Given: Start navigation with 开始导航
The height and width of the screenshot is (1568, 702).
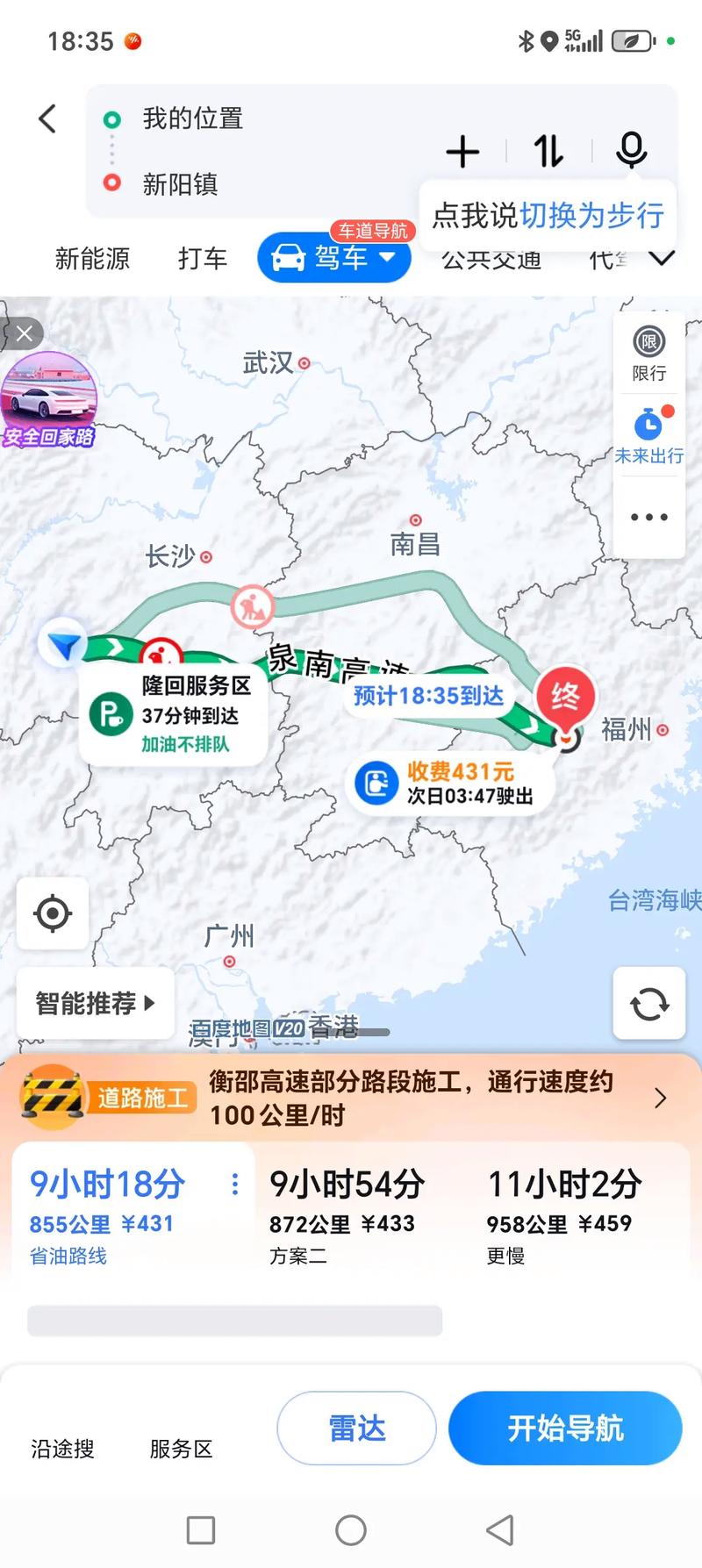Looking at the screenshot, I should (565, 1428).
